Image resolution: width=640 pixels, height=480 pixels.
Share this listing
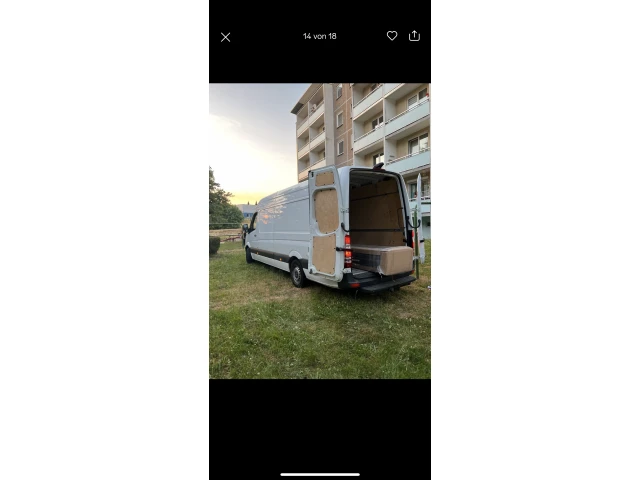tap(414, 36)
